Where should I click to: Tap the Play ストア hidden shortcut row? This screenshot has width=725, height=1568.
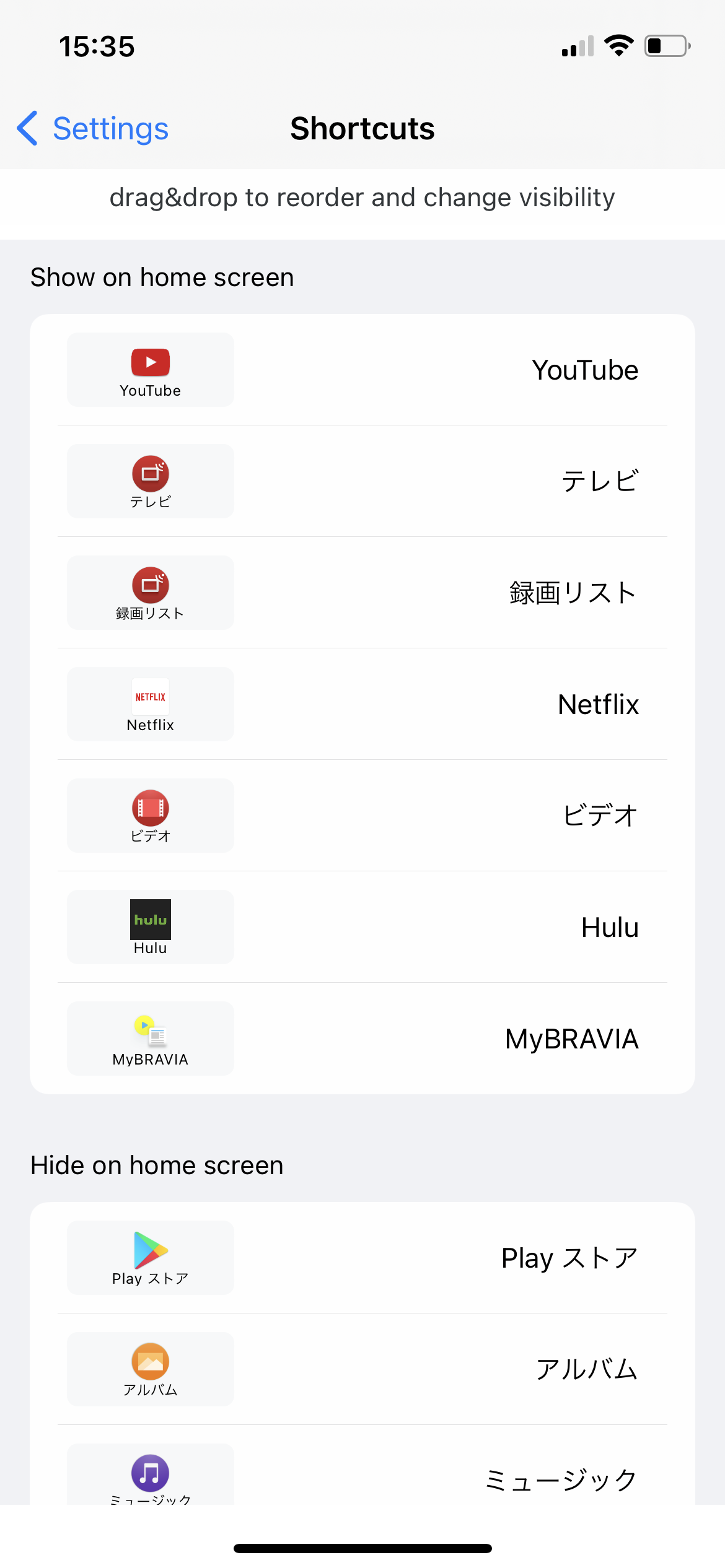coord(362,1258)
